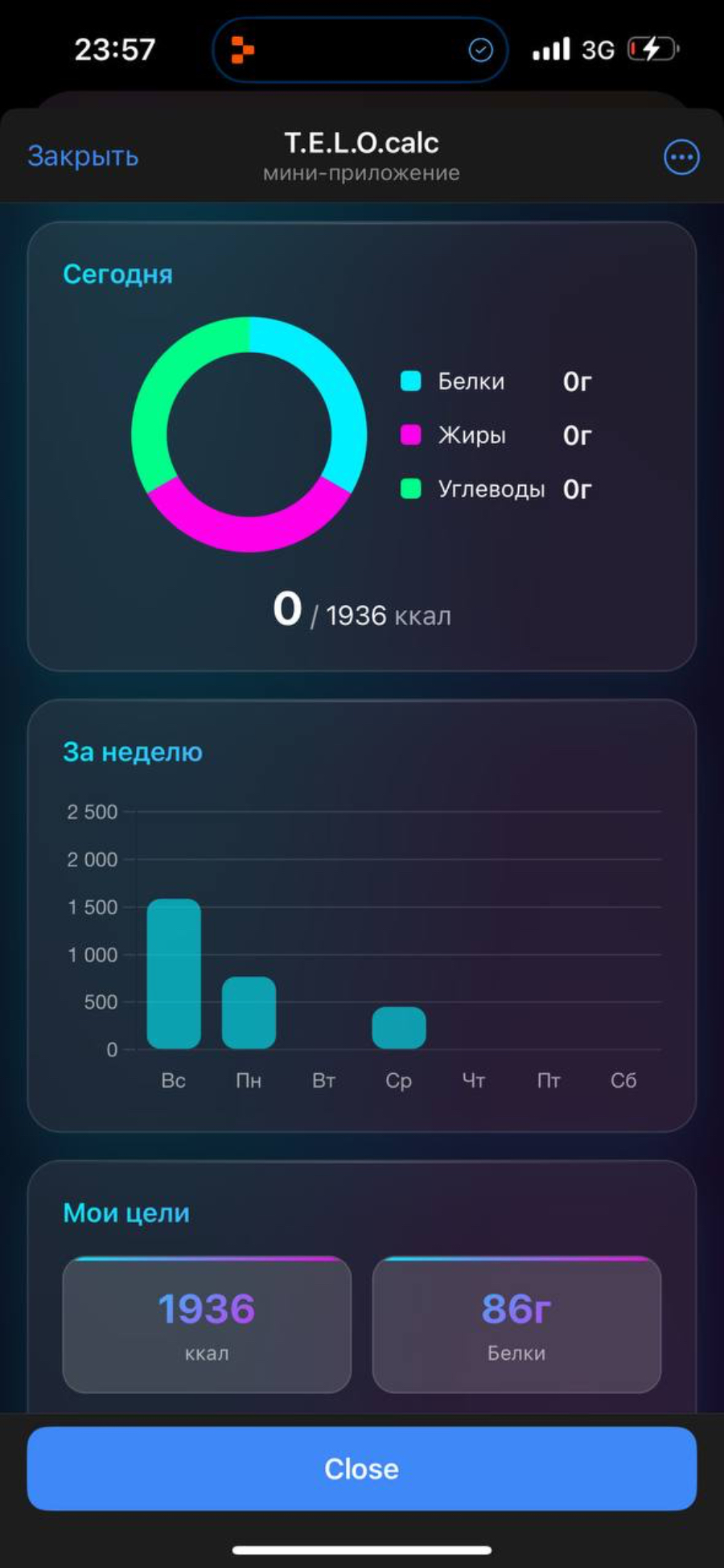
Task: Select the Вс bar in weekly chart
Action: [174, 973]
